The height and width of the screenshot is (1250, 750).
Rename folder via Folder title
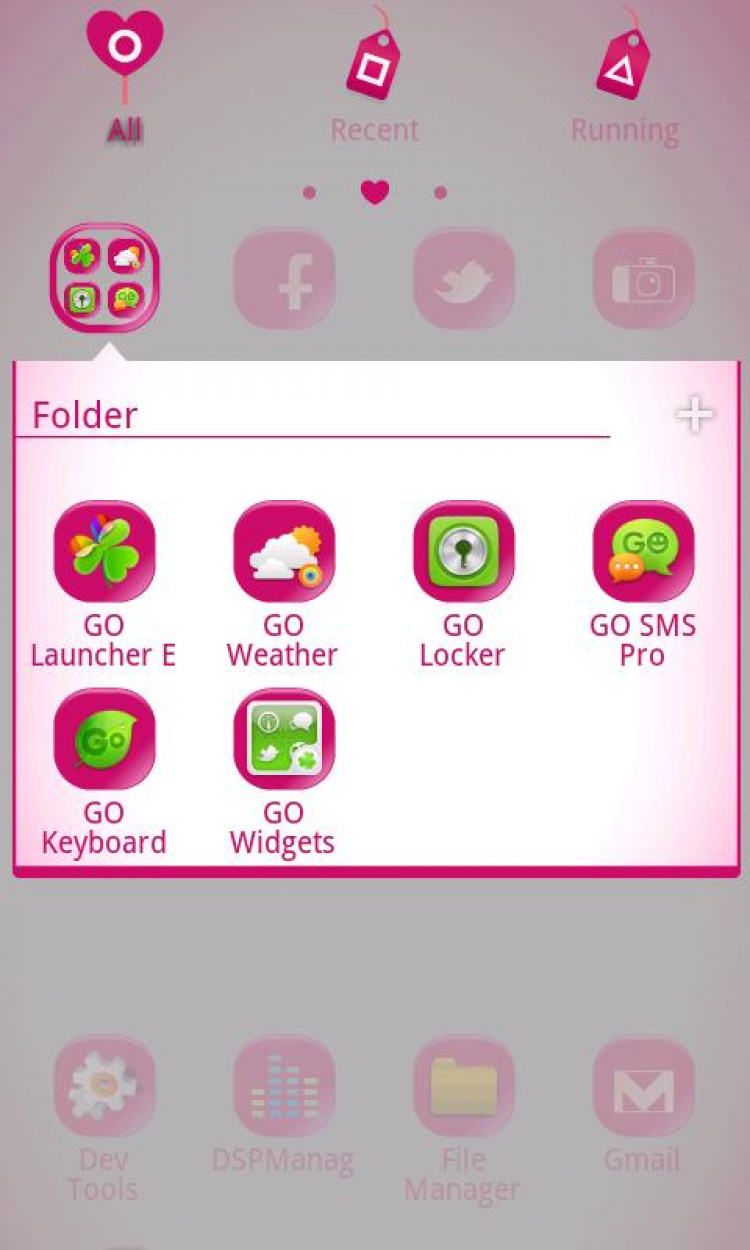pos(85,415)
